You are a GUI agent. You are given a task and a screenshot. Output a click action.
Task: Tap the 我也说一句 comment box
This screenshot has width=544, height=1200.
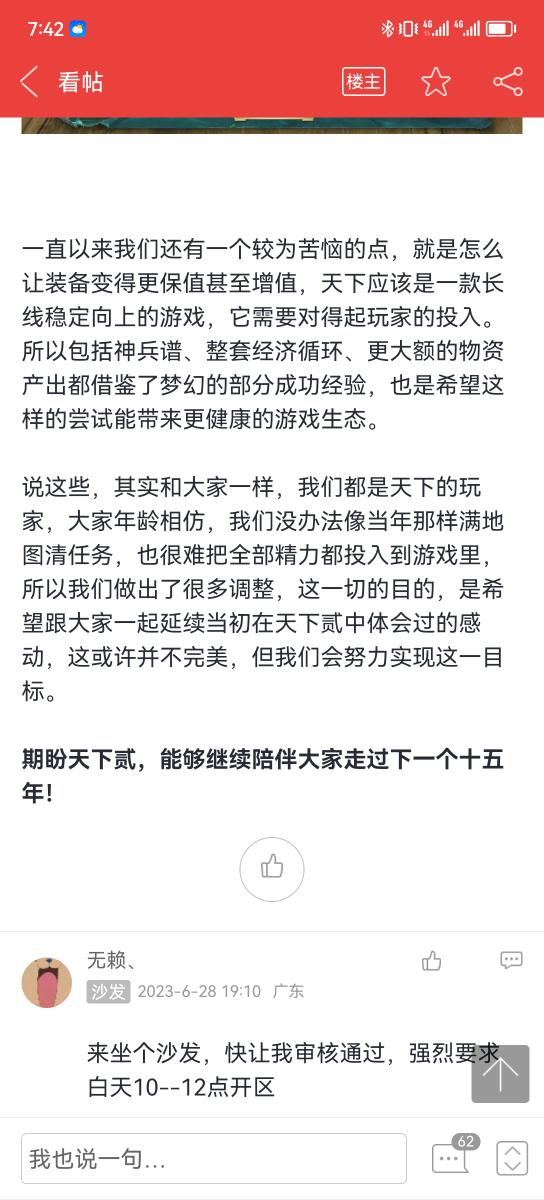click(x=214, y=1159)
